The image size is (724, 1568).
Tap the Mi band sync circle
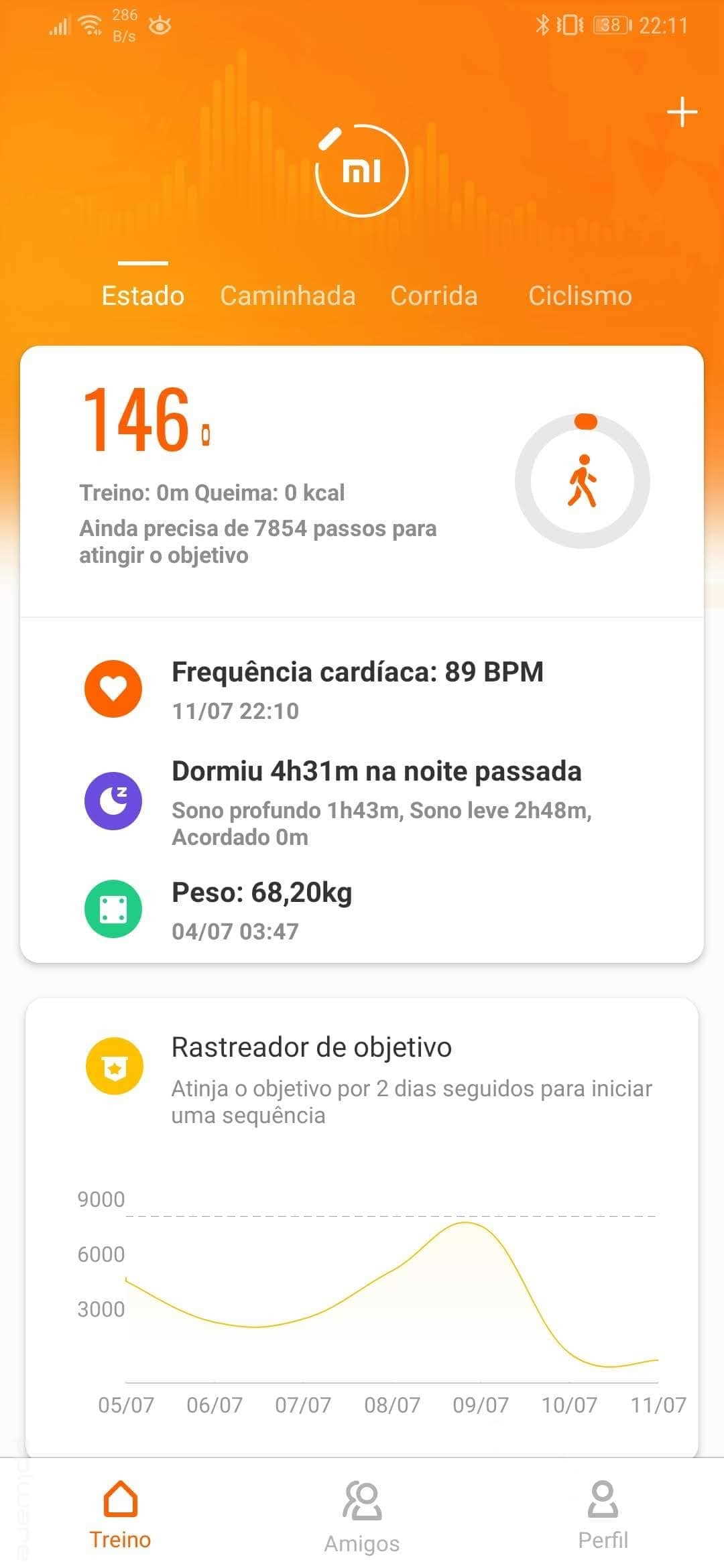pos(362,170)
